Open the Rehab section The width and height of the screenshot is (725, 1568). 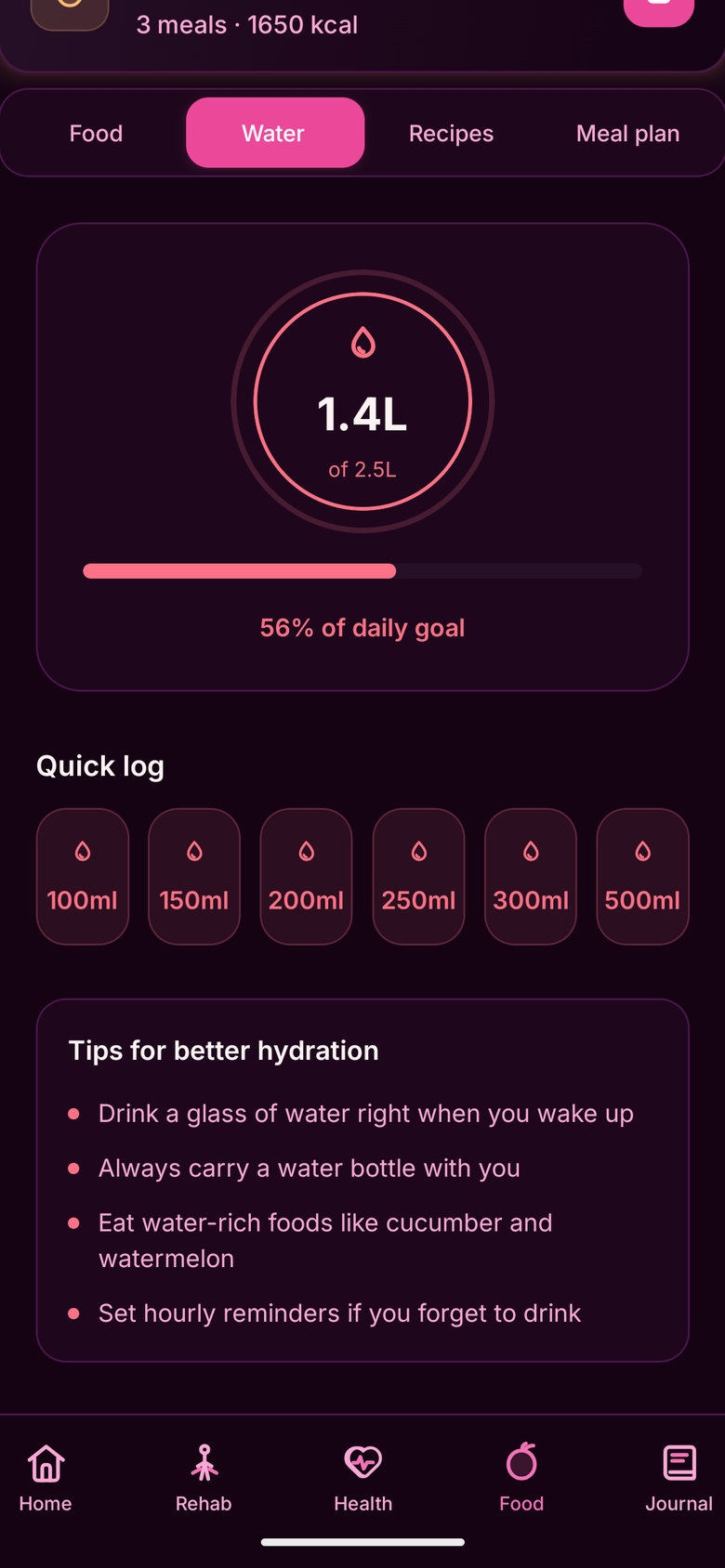point(204,1477)
